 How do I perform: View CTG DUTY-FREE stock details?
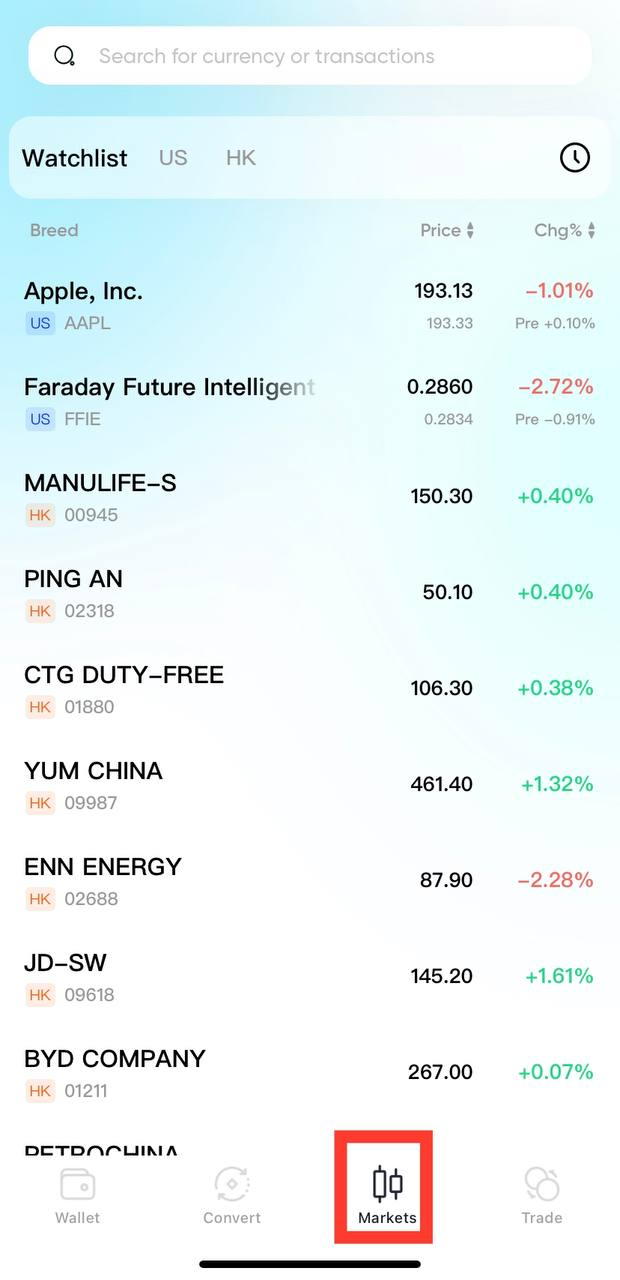310,690
